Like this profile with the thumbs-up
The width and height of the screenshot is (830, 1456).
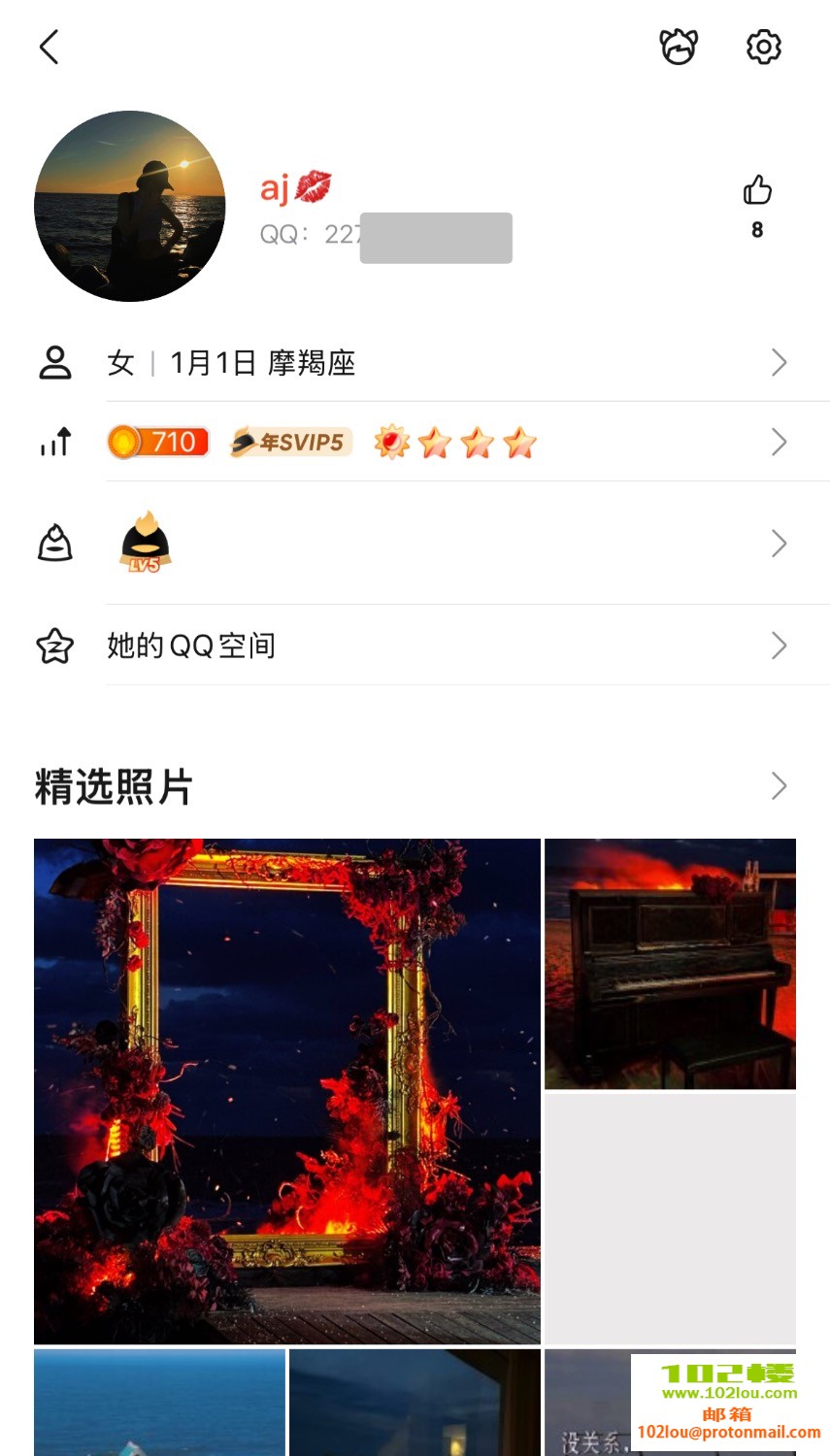point(757,191)
